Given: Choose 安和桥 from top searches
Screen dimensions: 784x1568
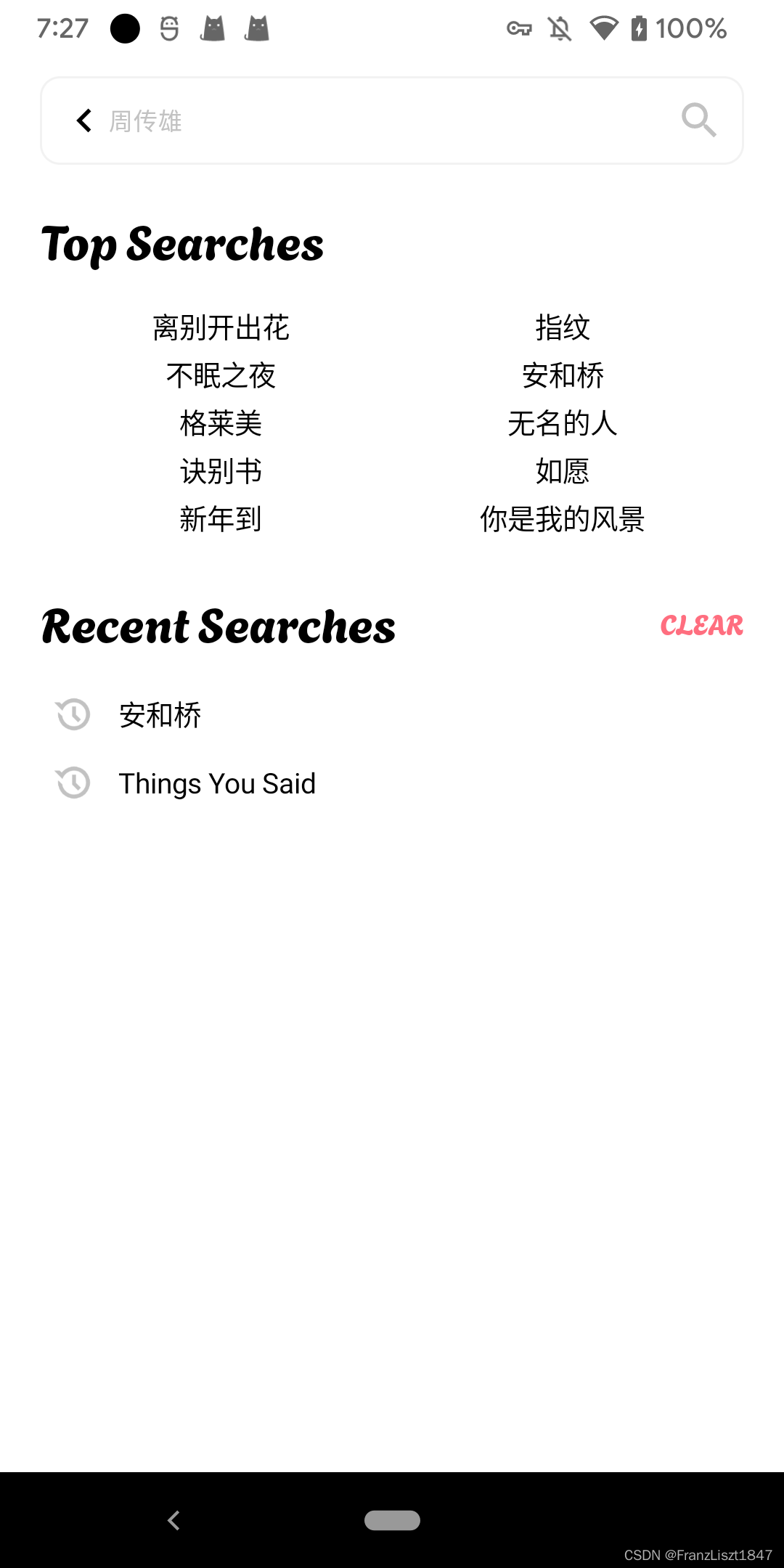Looking at the screenshot, I should (x=563, y=375).
